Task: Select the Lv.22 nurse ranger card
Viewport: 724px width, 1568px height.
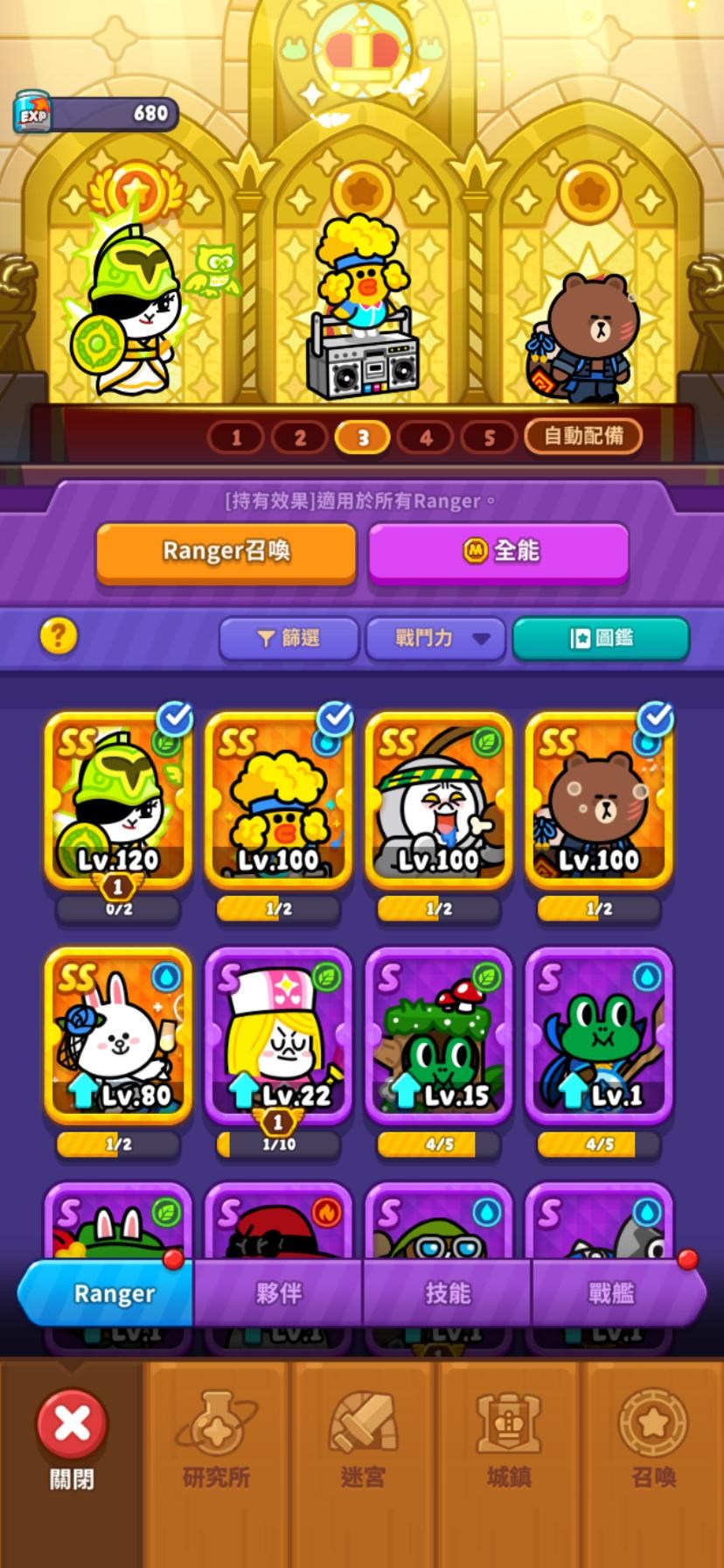Action: (x=278, y=1035)
